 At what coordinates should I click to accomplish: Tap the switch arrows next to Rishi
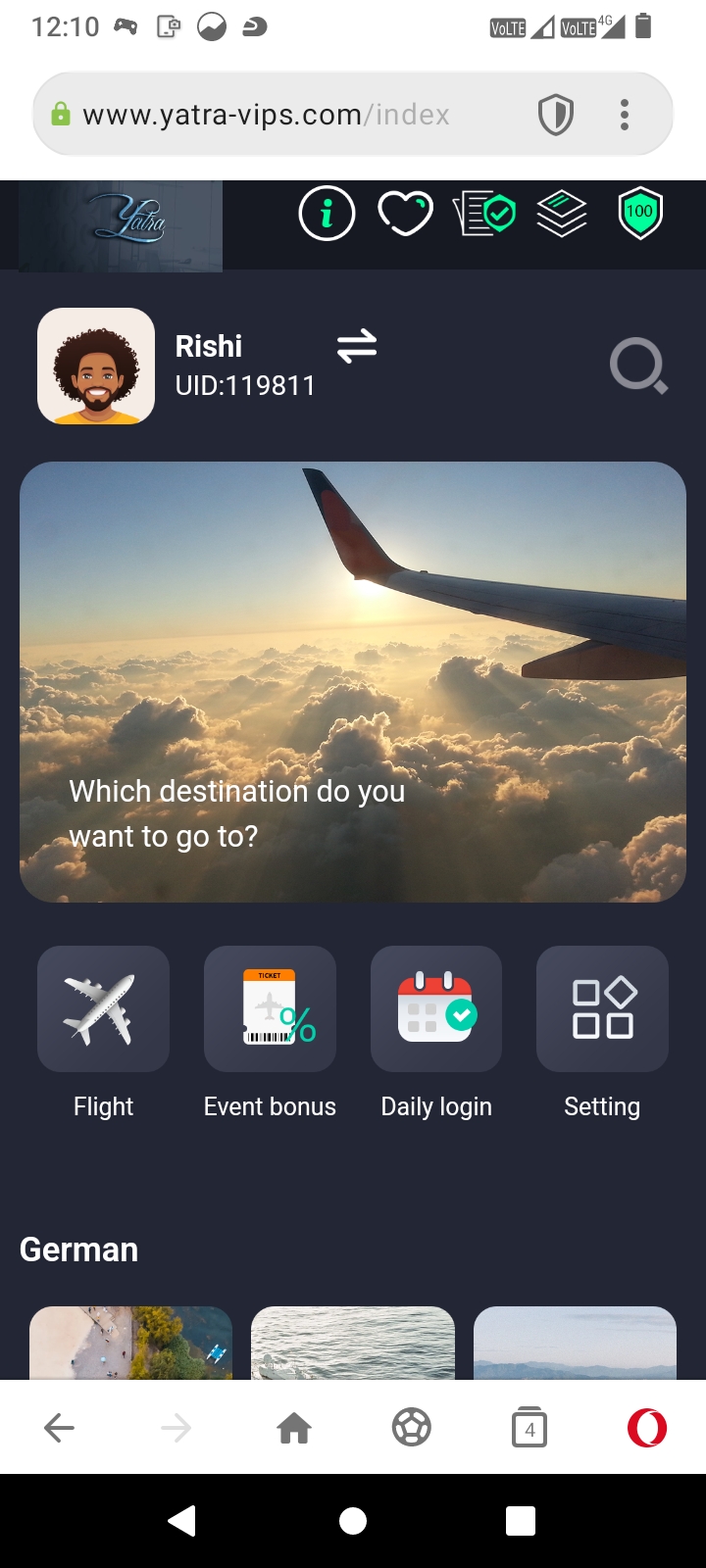tap(357, 346)
